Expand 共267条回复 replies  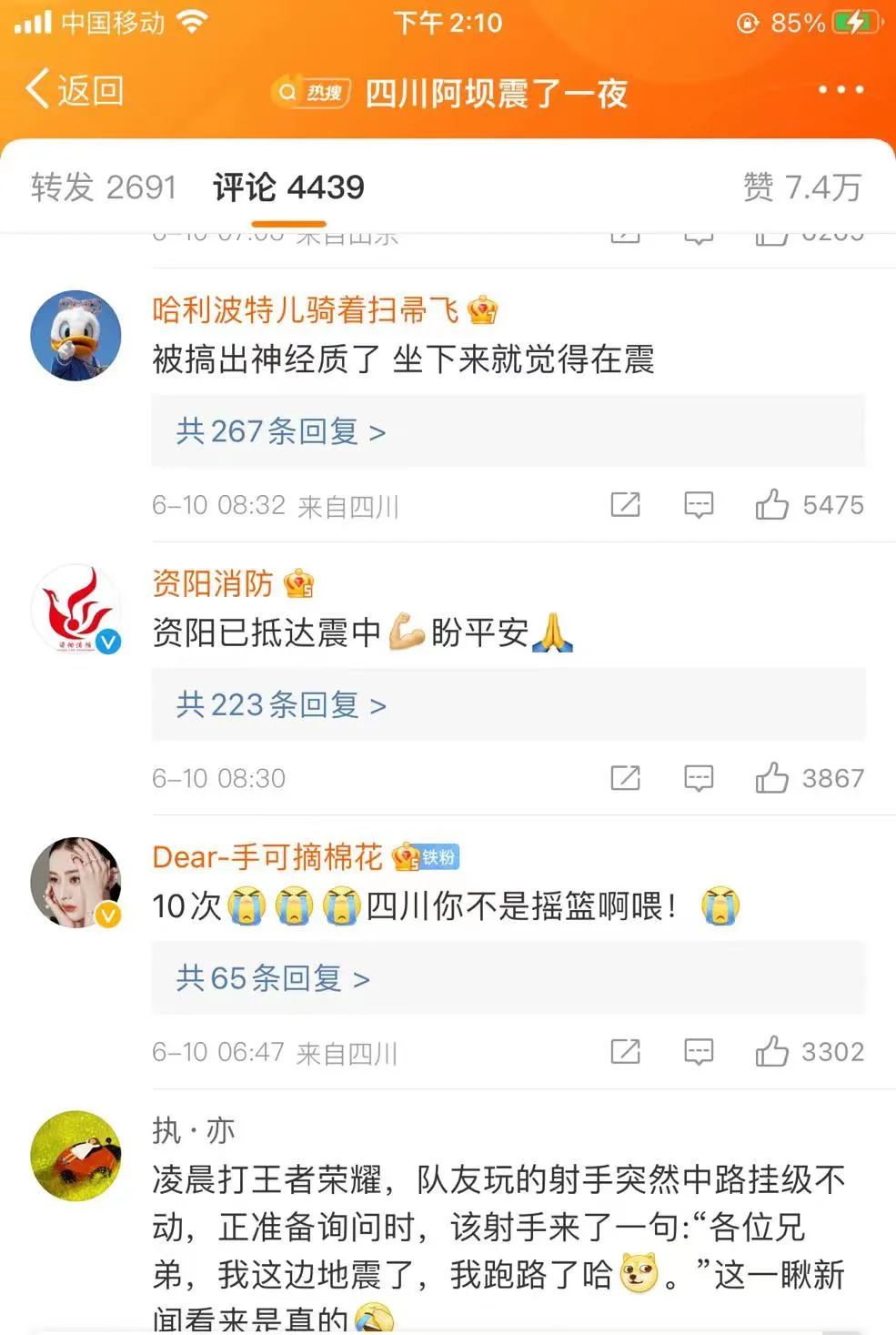[x=280, y=431]
